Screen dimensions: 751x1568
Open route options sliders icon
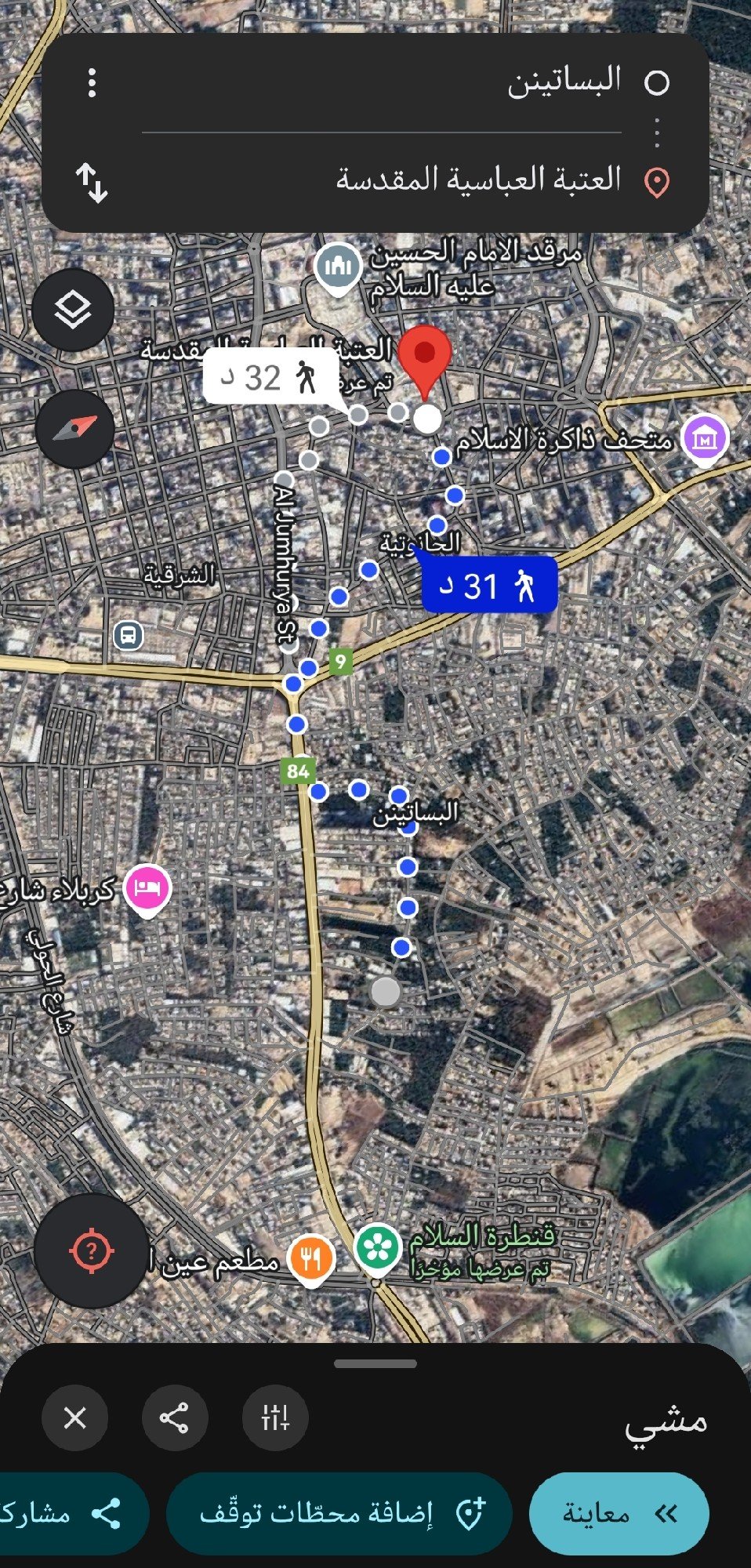coord(274,1417)
